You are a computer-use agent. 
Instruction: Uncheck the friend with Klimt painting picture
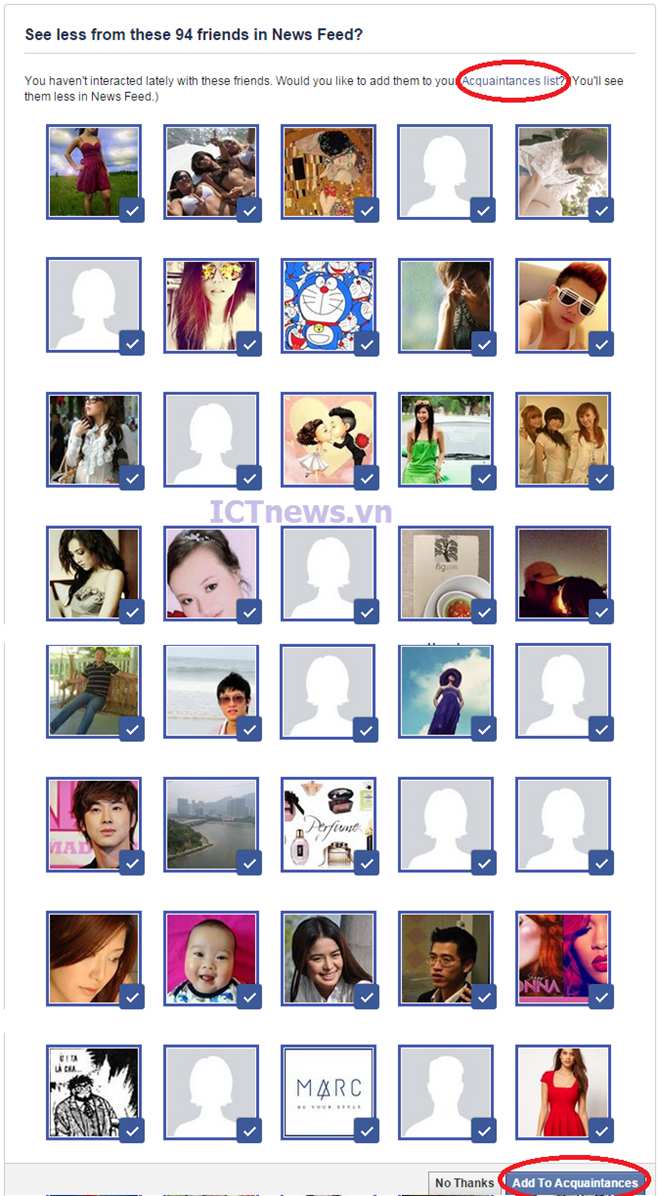click(x=367, y=210)
